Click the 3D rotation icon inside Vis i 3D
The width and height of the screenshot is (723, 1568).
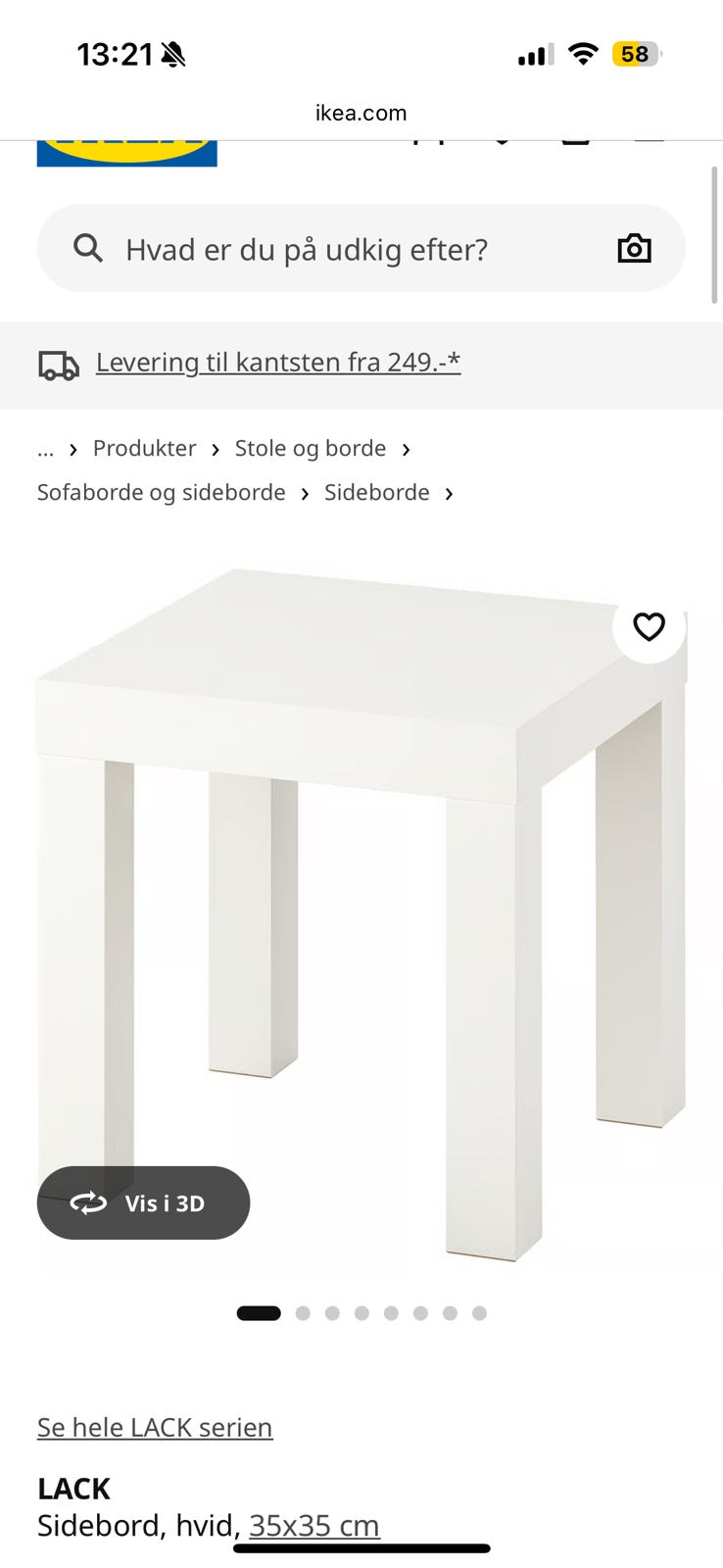coord(88,1202)
